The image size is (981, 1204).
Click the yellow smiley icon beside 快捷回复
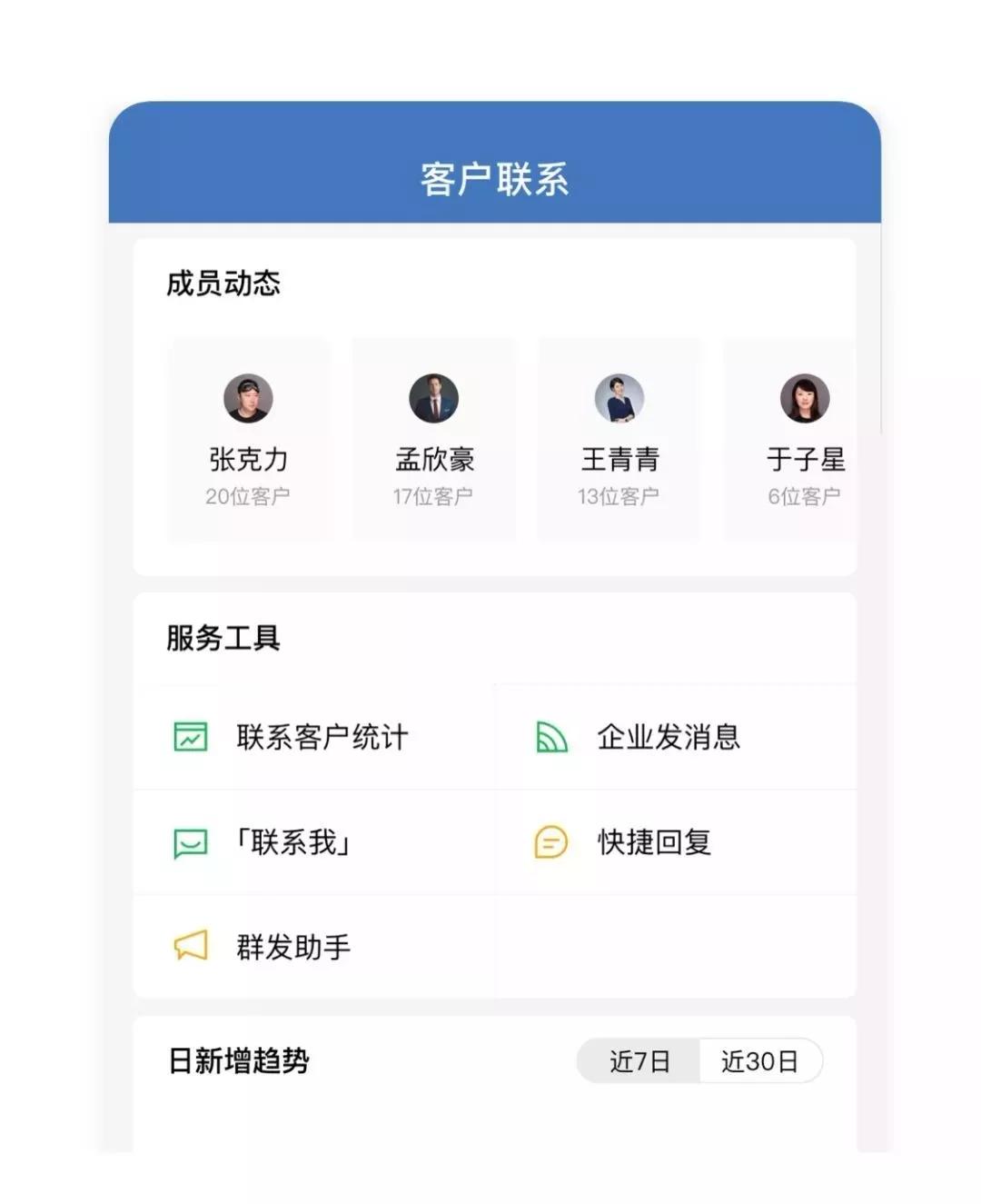click(549, 842)
